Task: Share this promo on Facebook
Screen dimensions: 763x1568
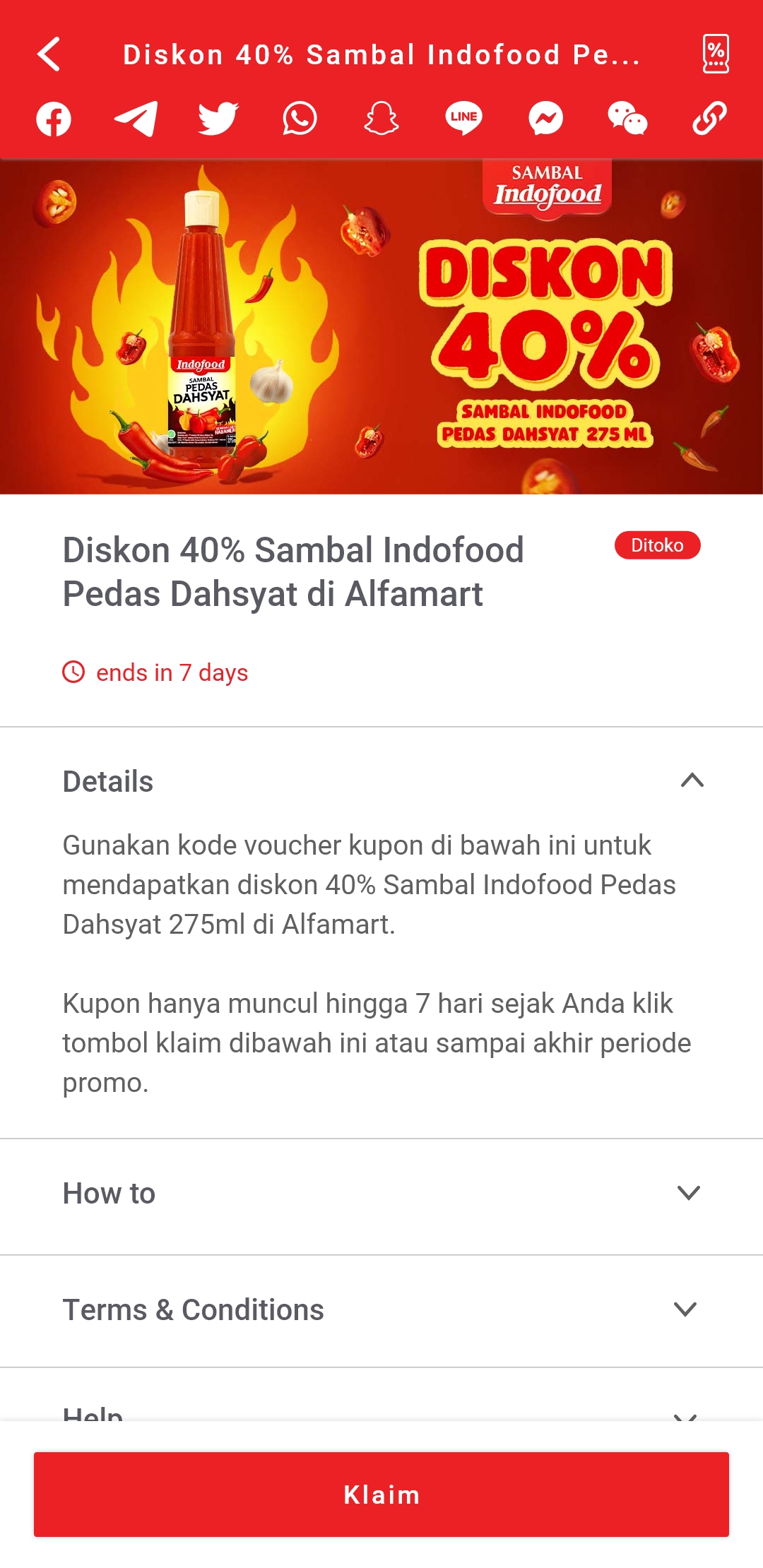Action: pyautogui.click(x=54, y=119)
